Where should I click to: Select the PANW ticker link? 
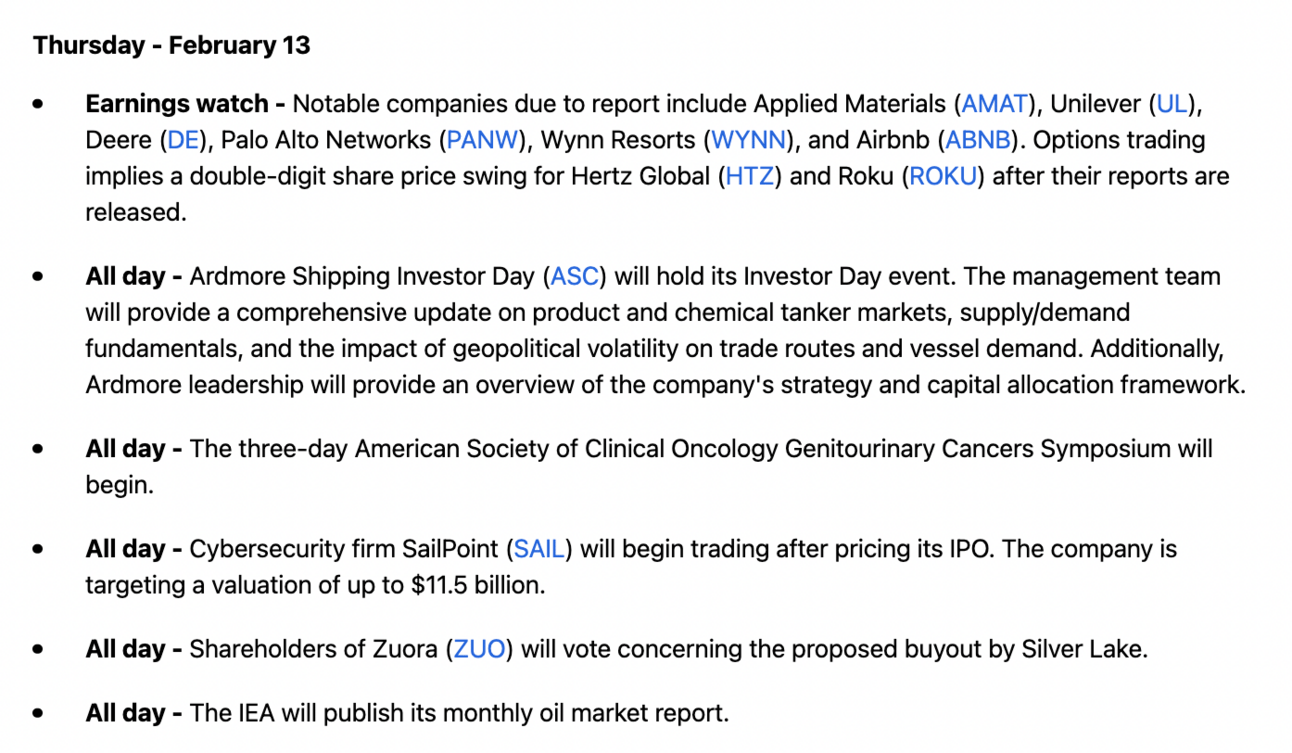coord(483,140)
